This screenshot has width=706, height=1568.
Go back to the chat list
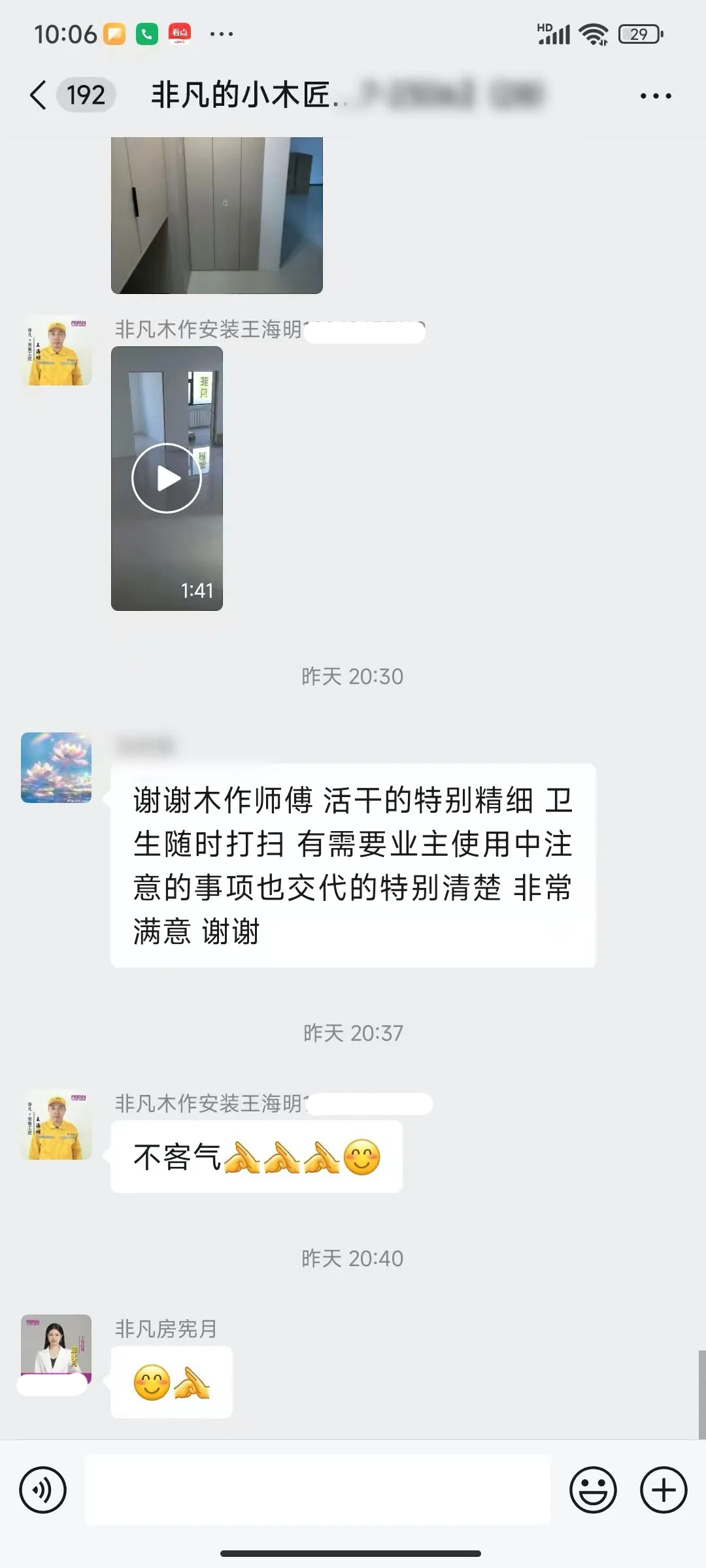(39, 95)
